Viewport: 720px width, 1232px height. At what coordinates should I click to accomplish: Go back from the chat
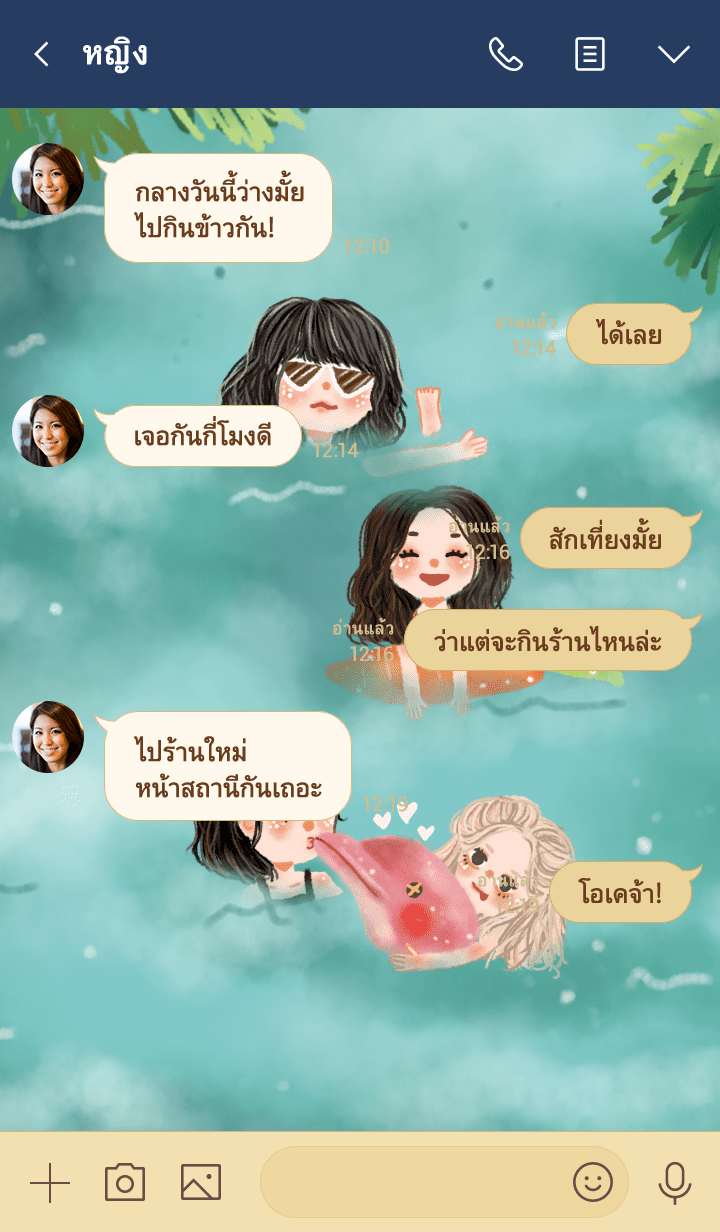click(41, 54)
